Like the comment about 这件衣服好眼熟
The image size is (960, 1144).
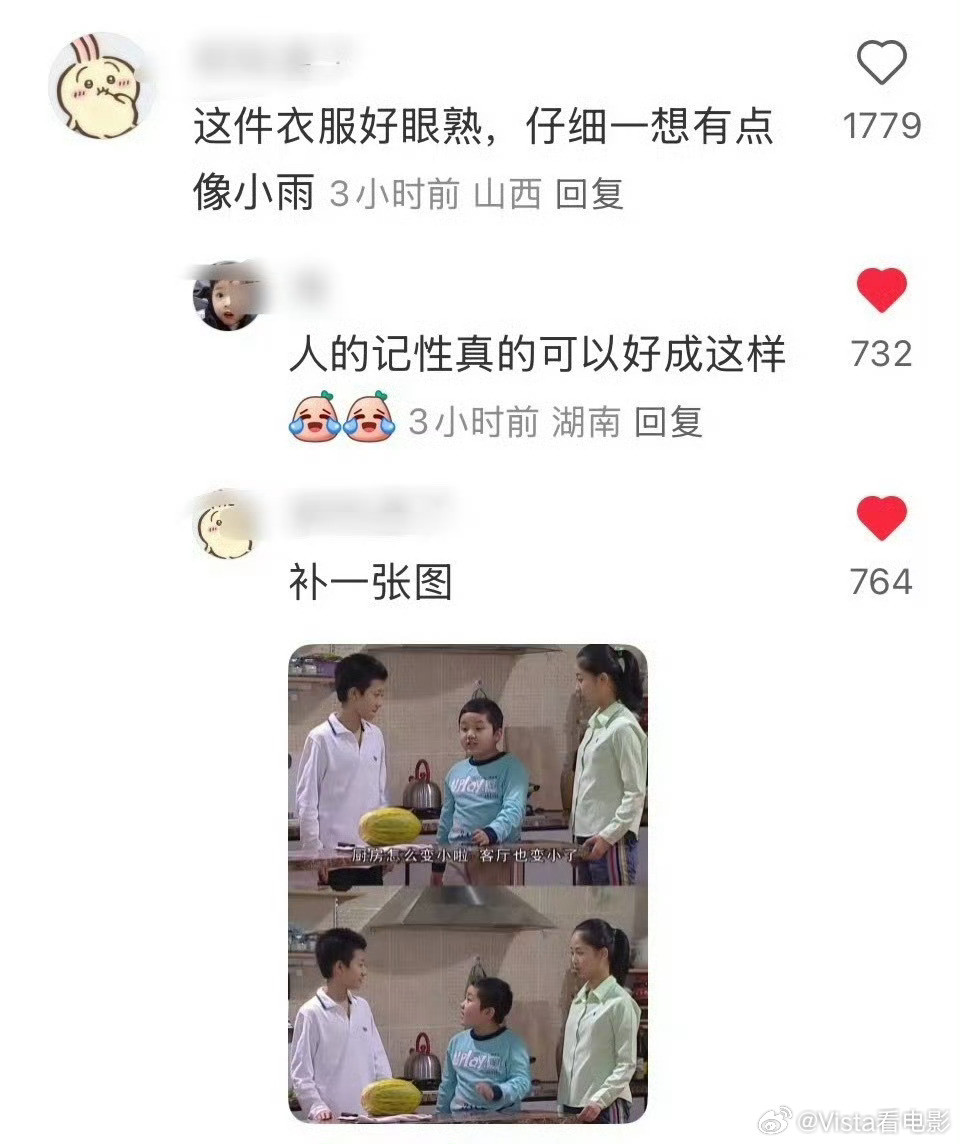[881, 65]
